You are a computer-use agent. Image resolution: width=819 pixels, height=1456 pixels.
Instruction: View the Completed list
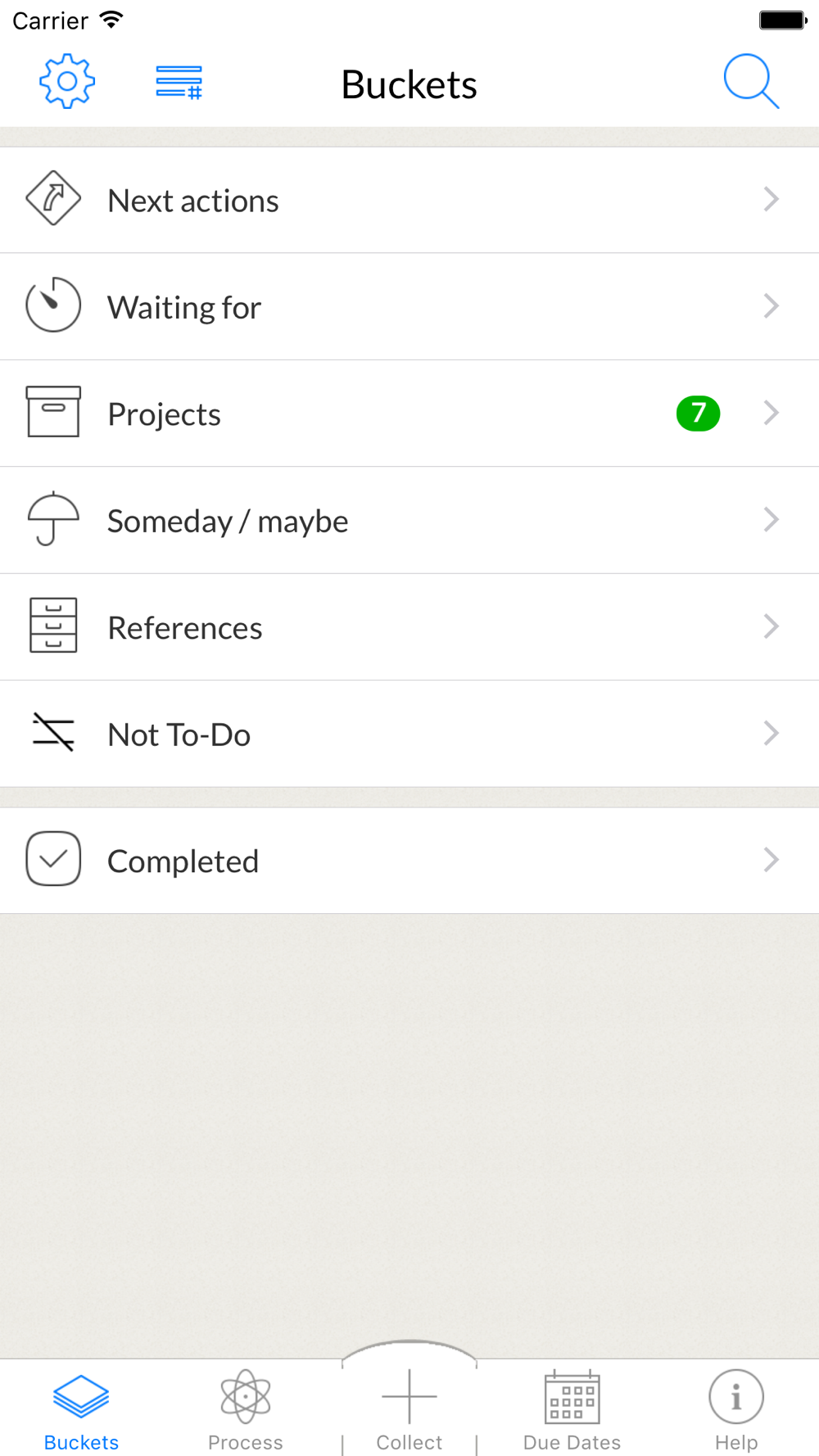pyautogui.click(x=409, y=861)
